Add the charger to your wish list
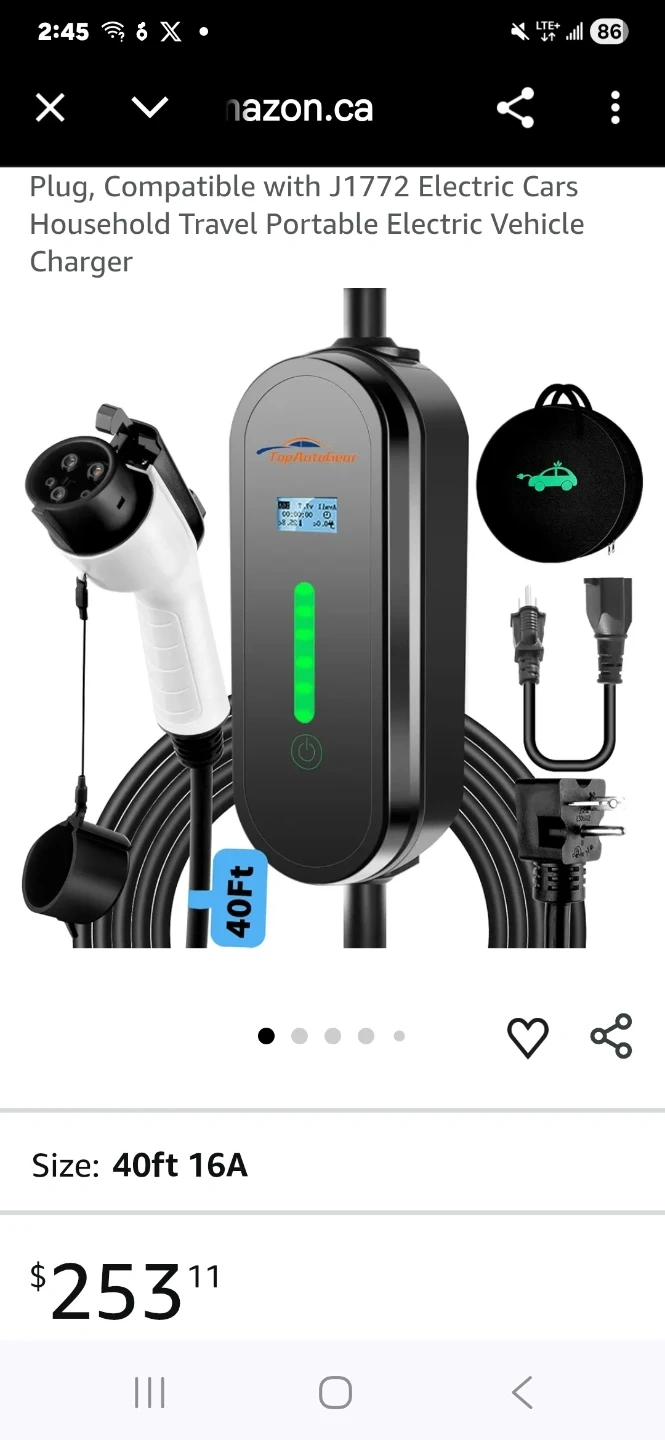The height and width of the screenshot is (1440, 665). pyautogui.click(x=527, y=1037)
